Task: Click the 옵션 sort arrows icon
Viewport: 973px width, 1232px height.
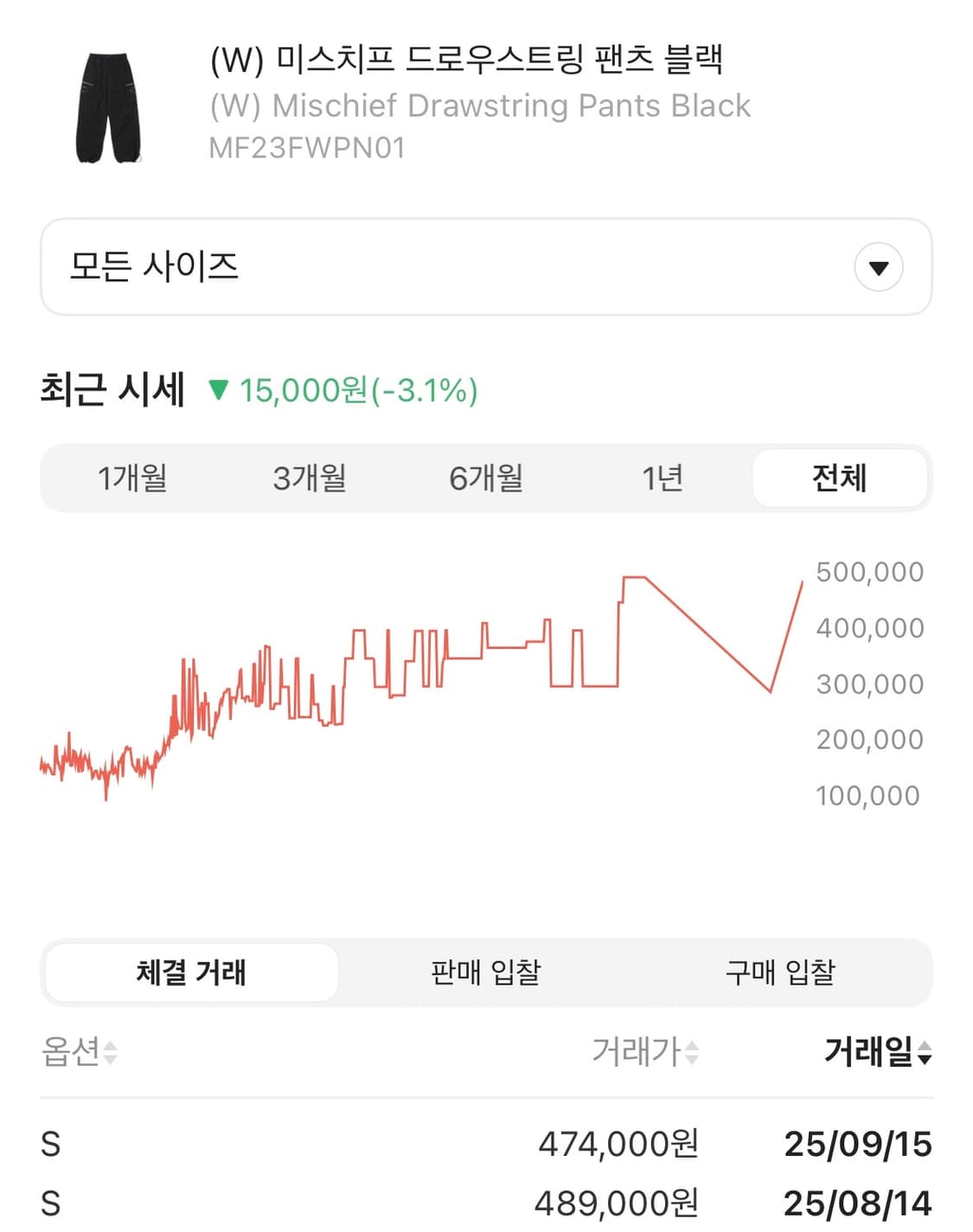Action: coord(109,1057)
